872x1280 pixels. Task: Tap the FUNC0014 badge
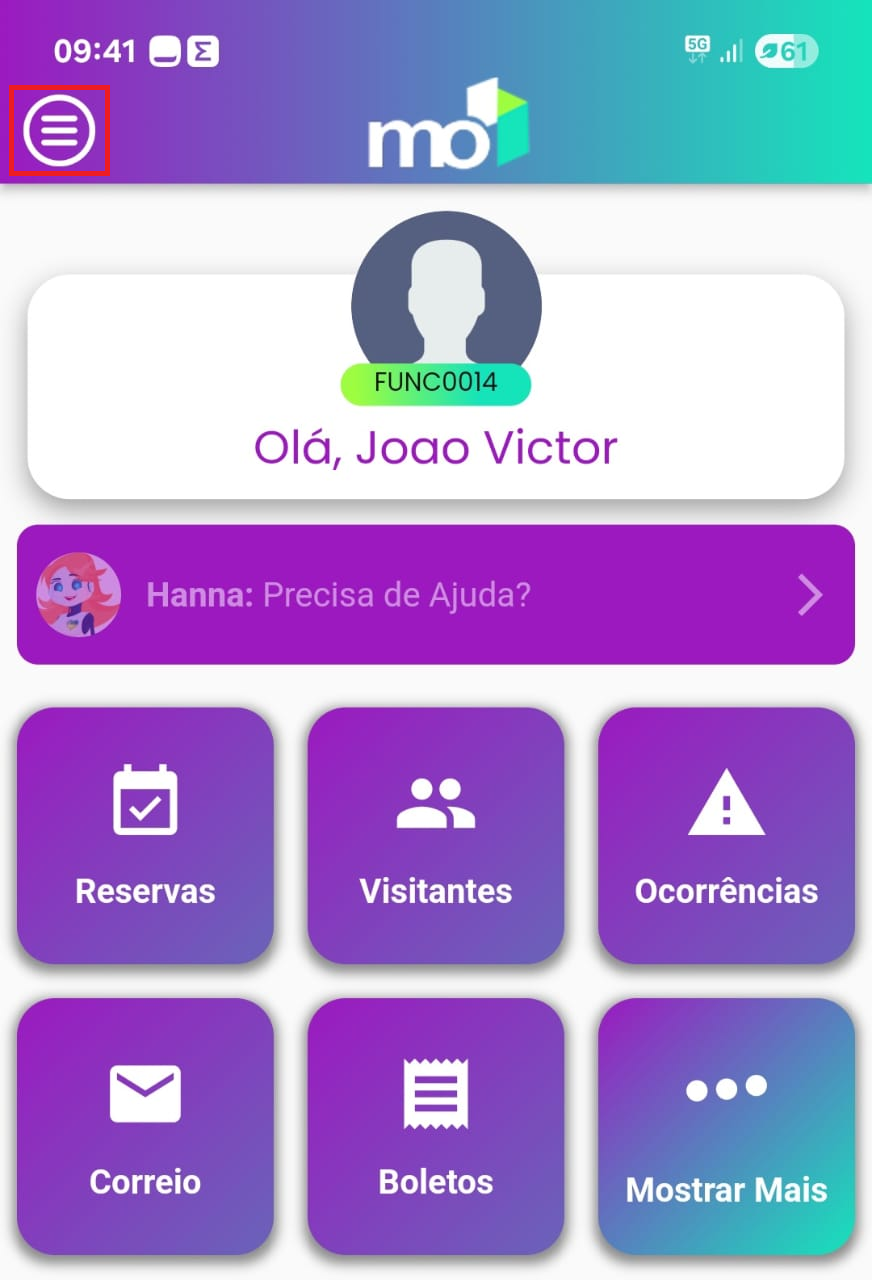[x=435, y=383]
